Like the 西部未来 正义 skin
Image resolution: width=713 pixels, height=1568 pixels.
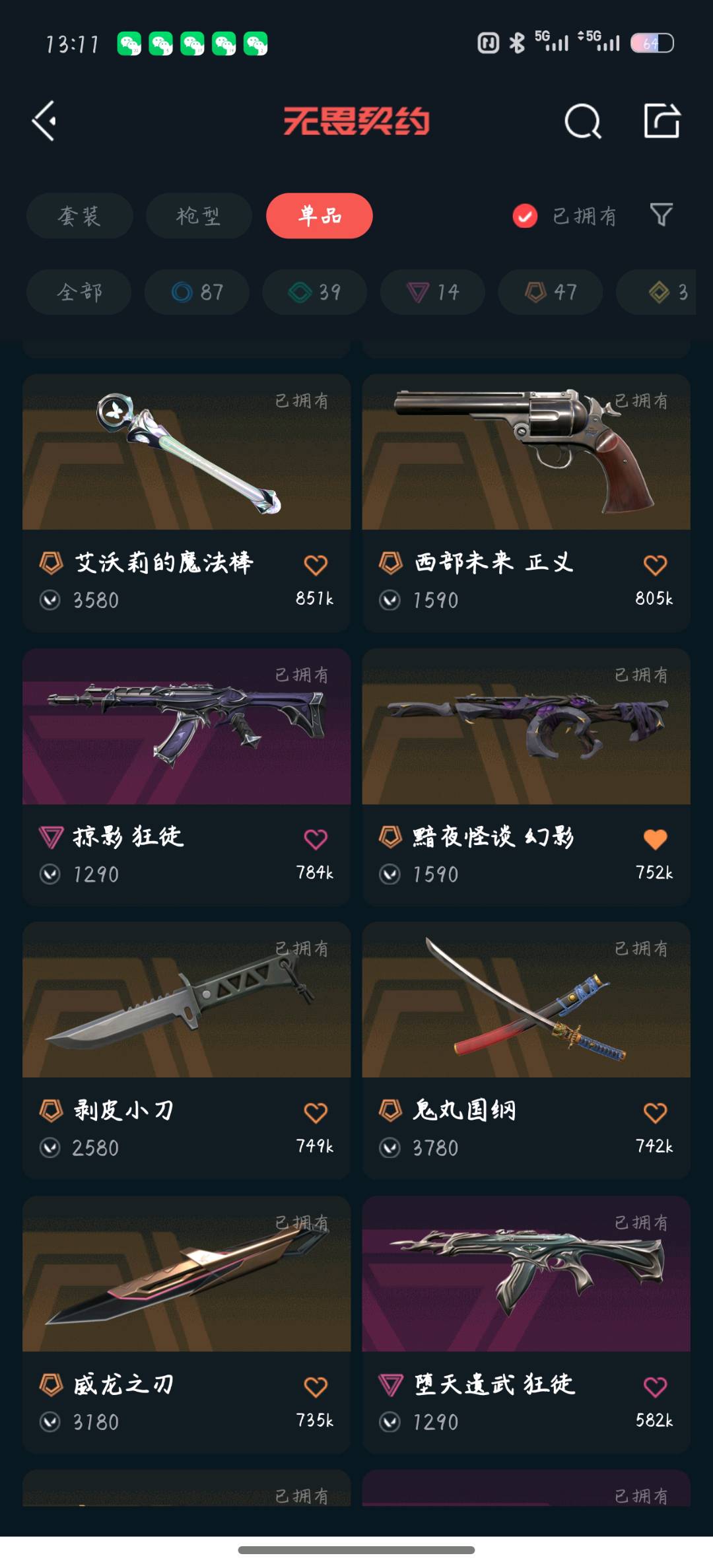click(655, 565)
